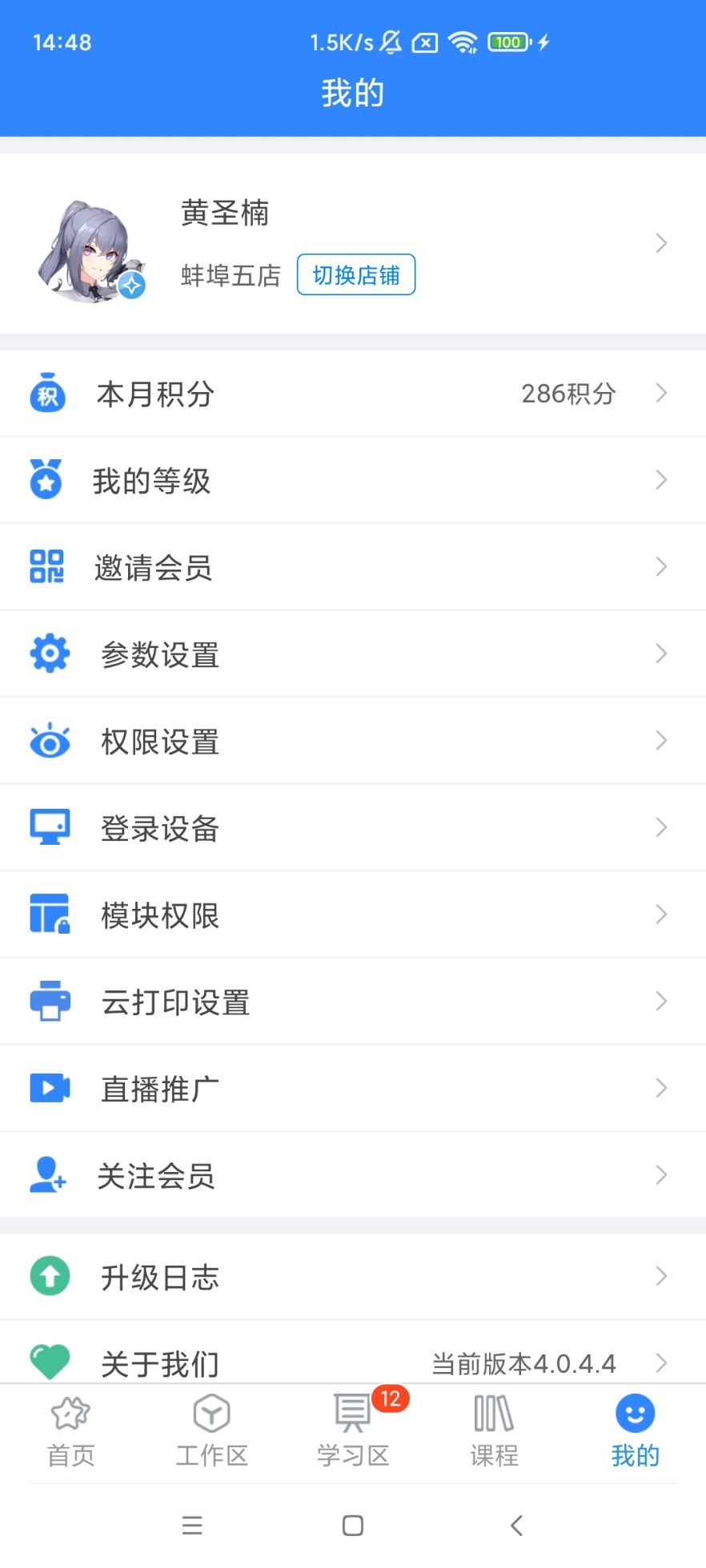706x1568 pixels.
Task: Go to the 课程 tab
Action: (x=494, y=1431)
